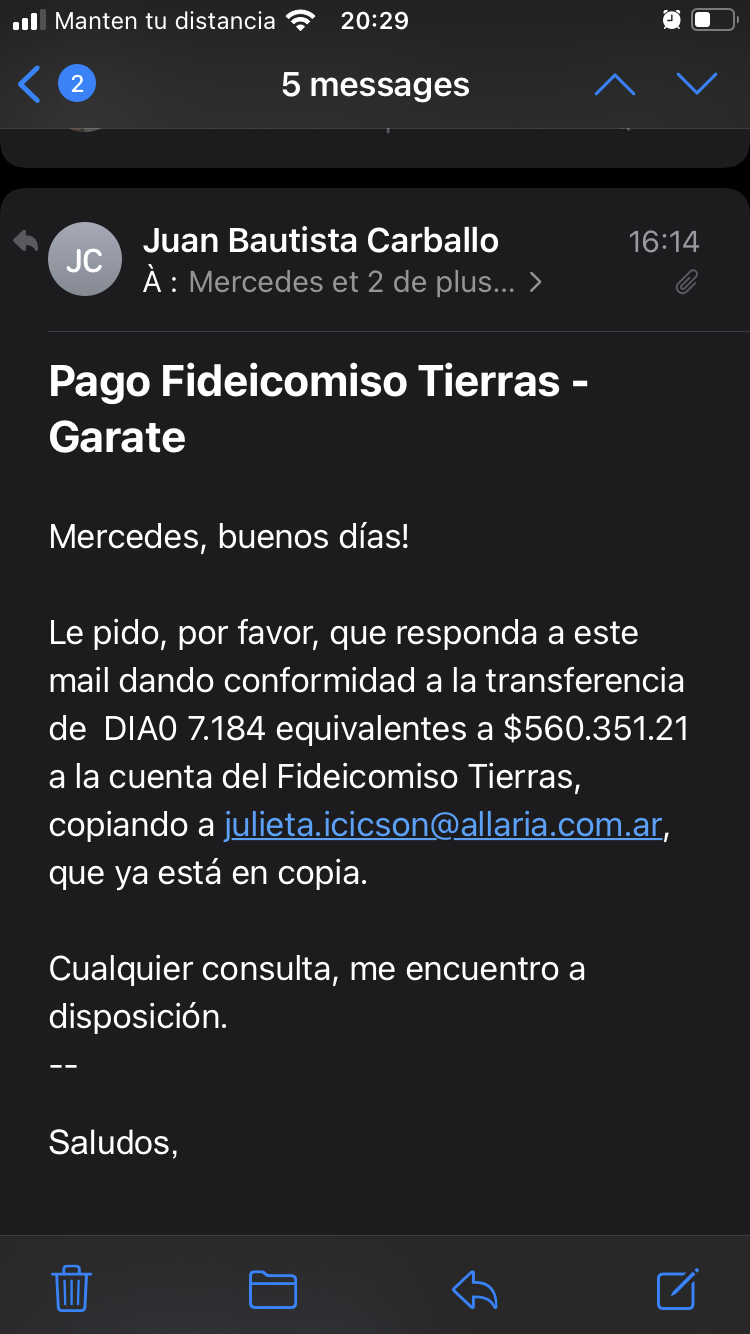Reply using the arrow icon

click(x=475, y=1289)
